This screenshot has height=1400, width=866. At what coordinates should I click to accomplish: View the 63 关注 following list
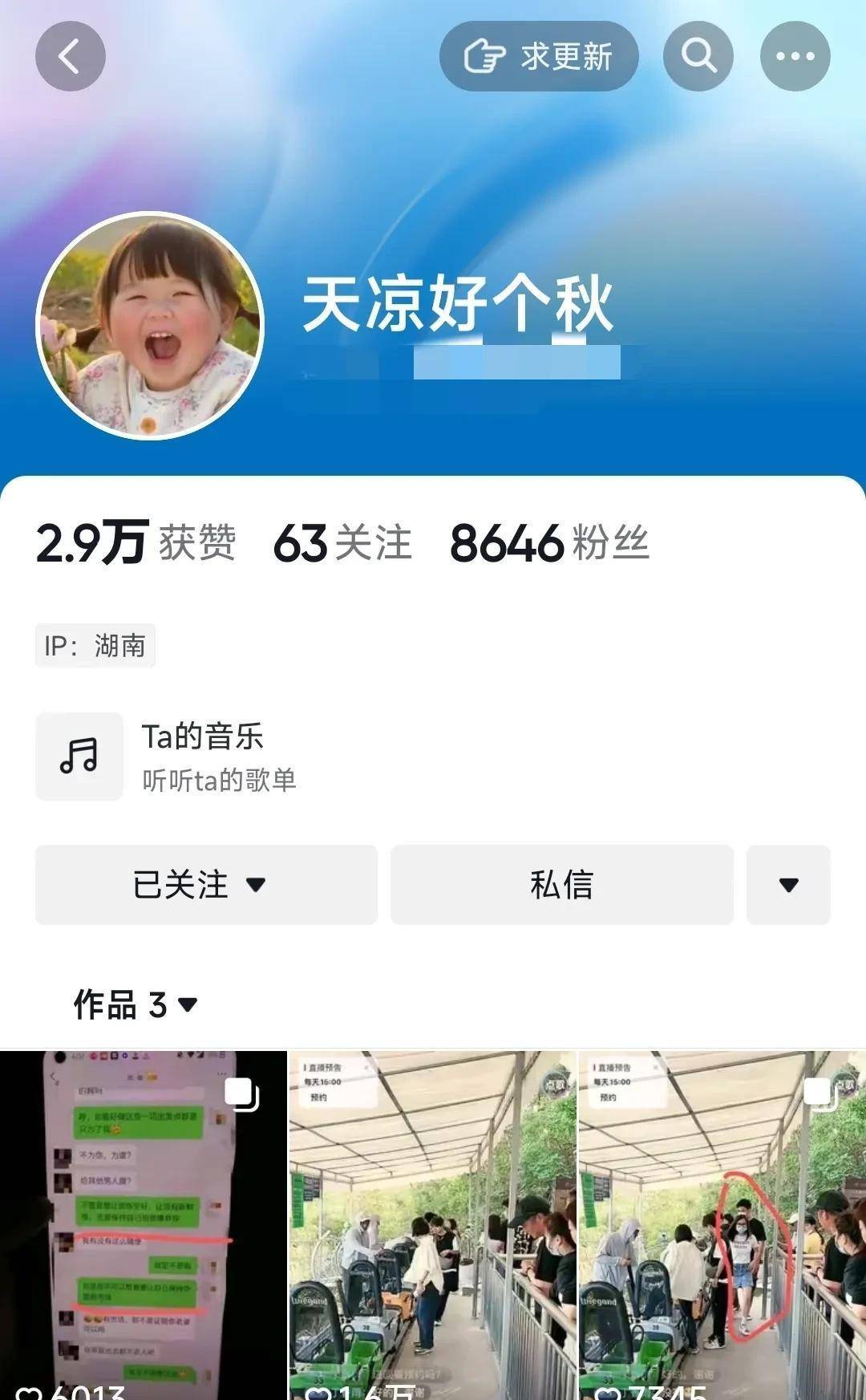342,543
